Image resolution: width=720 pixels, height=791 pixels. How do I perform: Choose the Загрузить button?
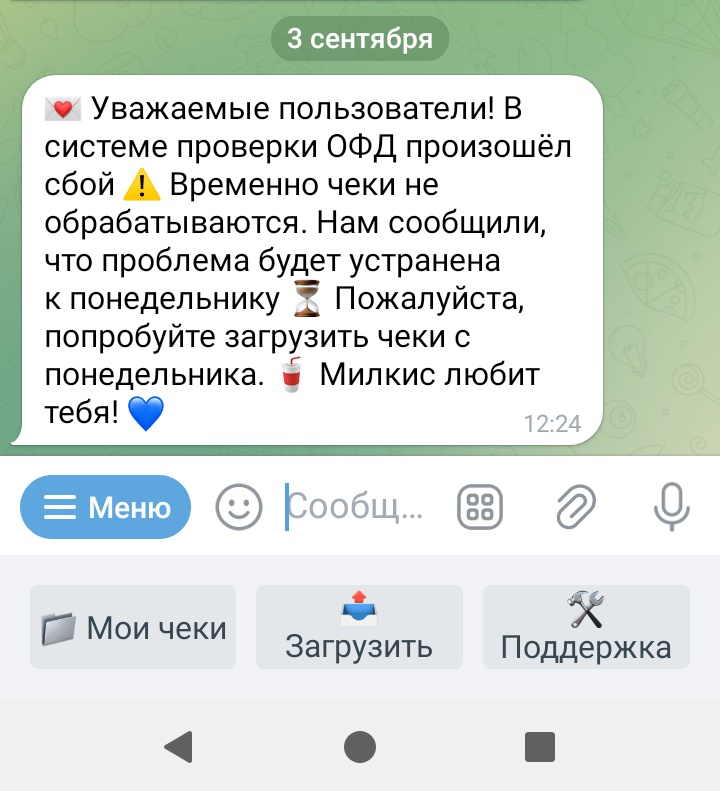(x=359, y=627)
